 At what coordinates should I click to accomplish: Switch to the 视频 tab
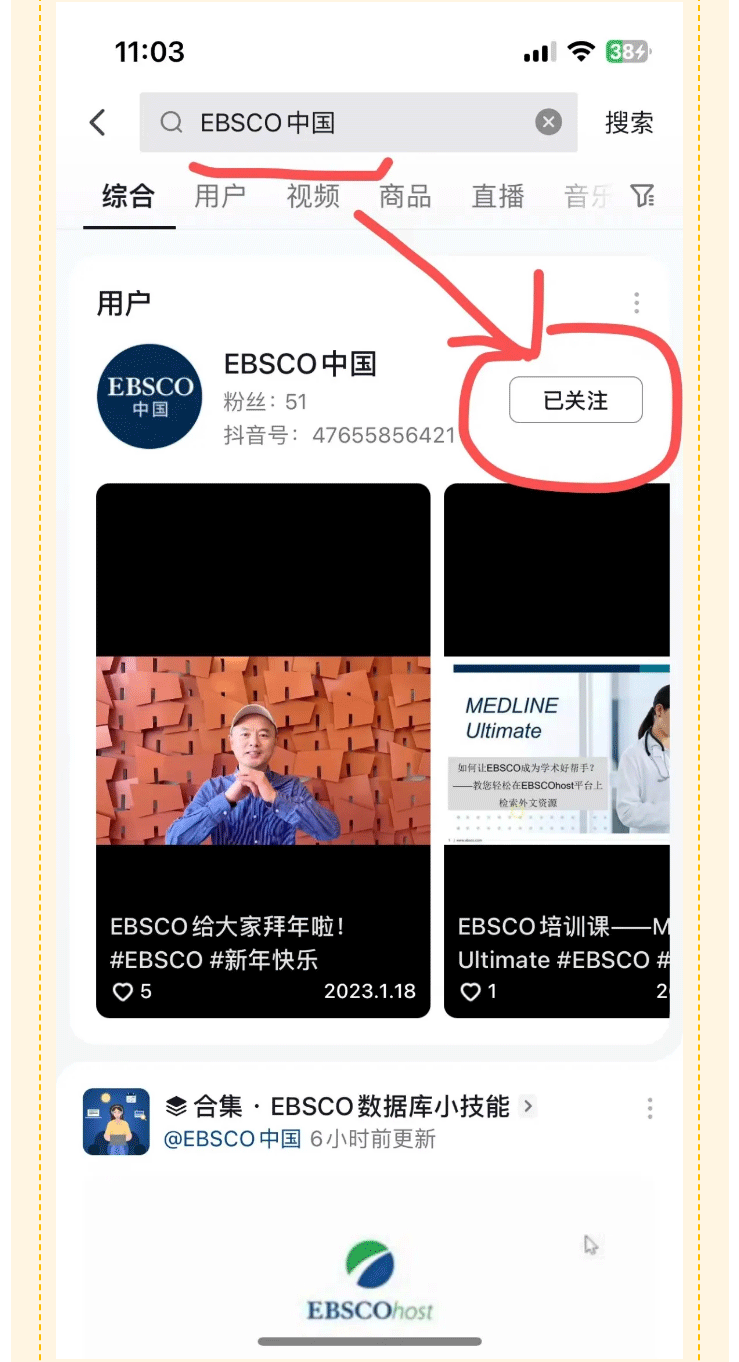point(313,196)
